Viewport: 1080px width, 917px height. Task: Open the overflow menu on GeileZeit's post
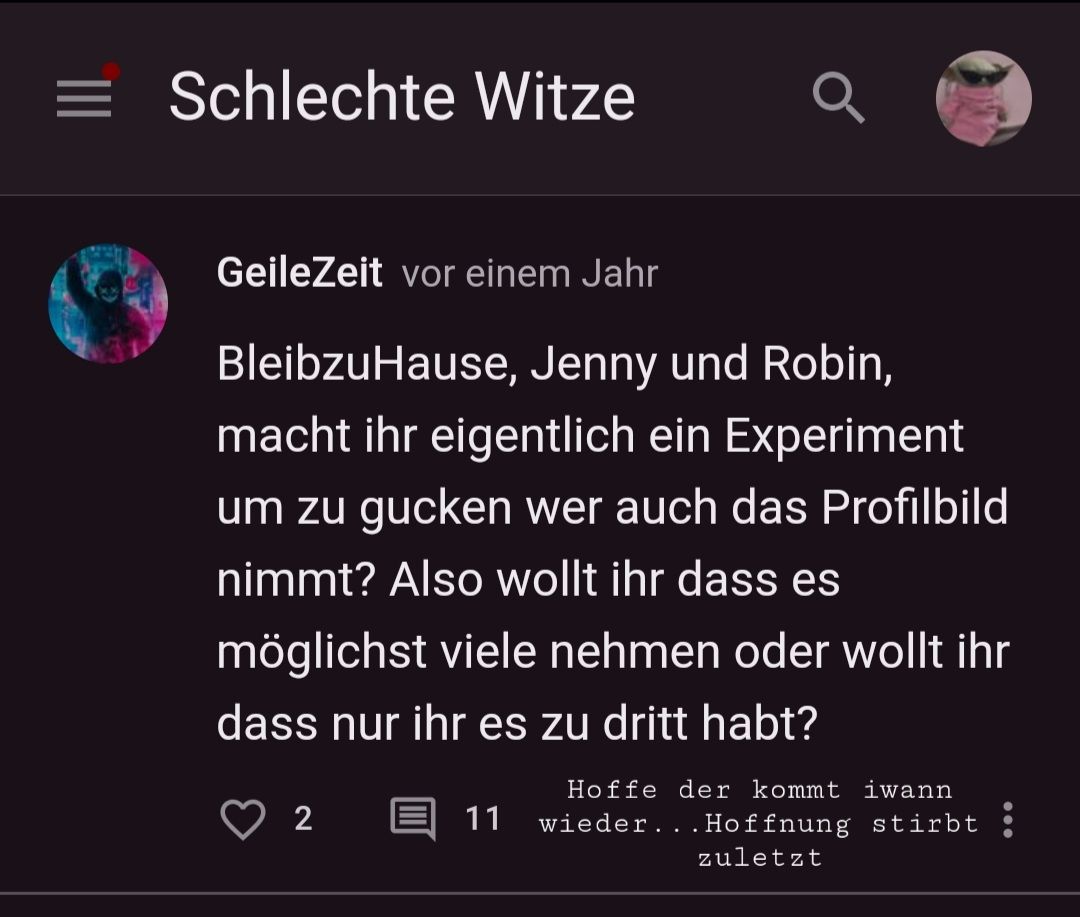(x=1007, y=820)
